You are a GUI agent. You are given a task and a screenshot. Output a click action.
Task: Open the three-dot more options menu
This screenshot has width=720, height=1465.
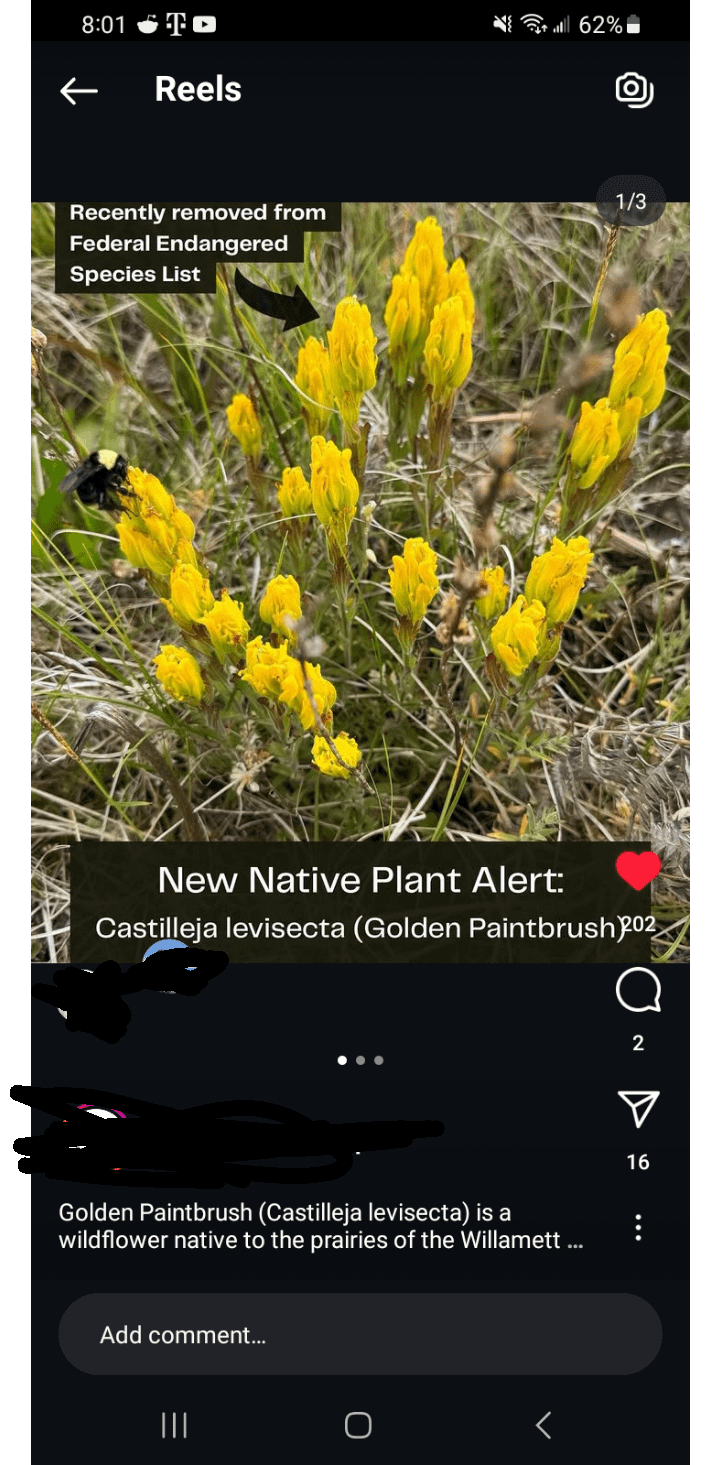tap(638, 1228)
